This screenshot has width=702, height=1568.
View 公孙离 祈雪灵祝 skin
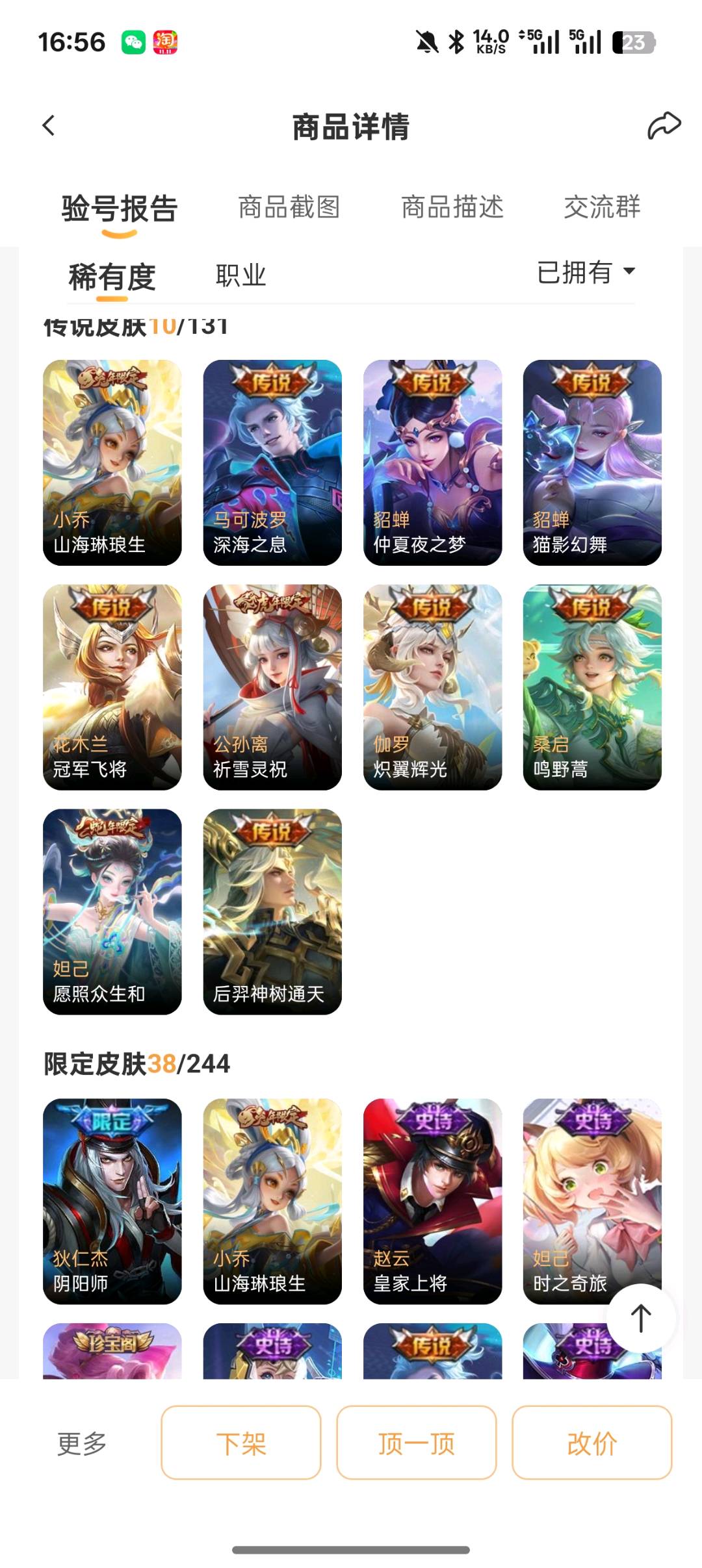[x=272, y=687]
